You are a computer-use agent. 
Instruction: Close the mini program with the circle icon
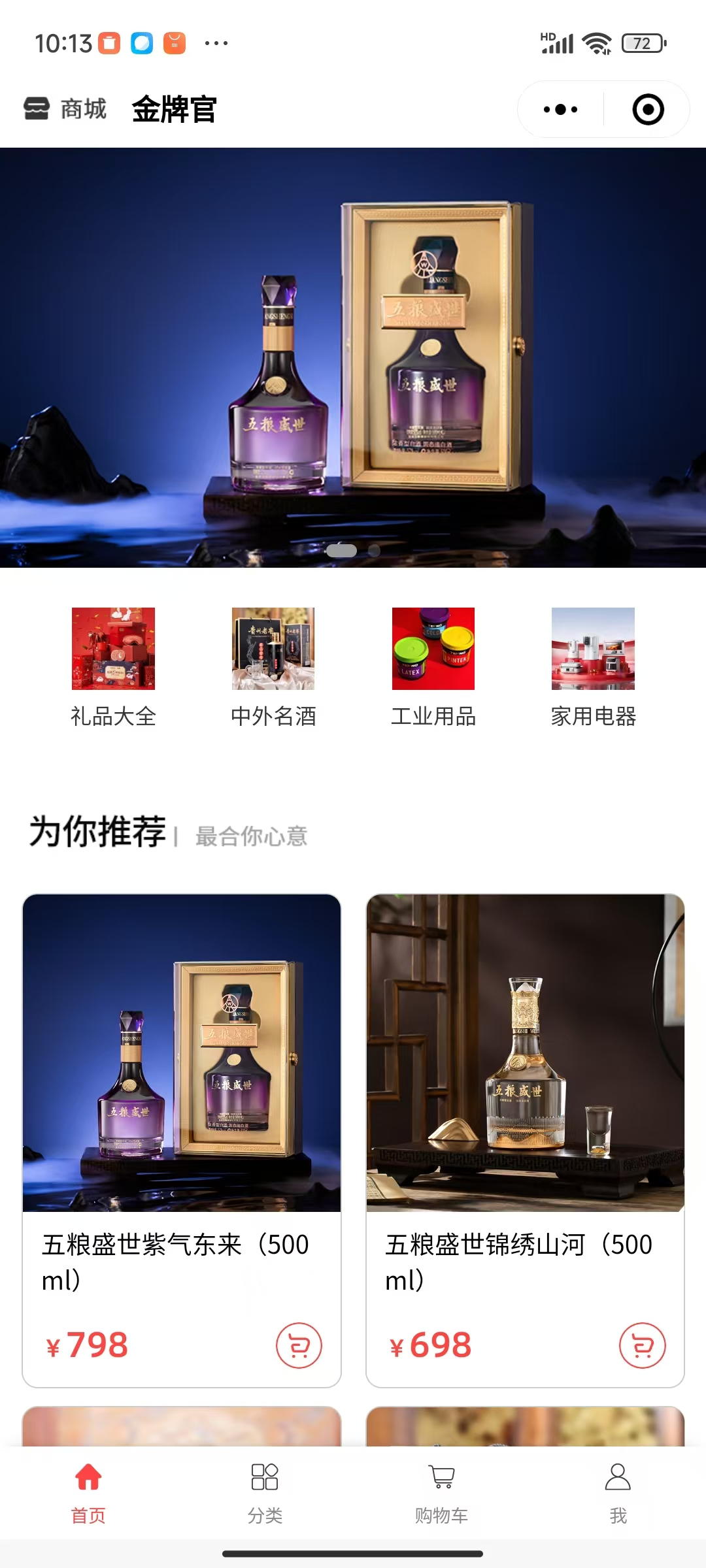[x=648, y=110]
